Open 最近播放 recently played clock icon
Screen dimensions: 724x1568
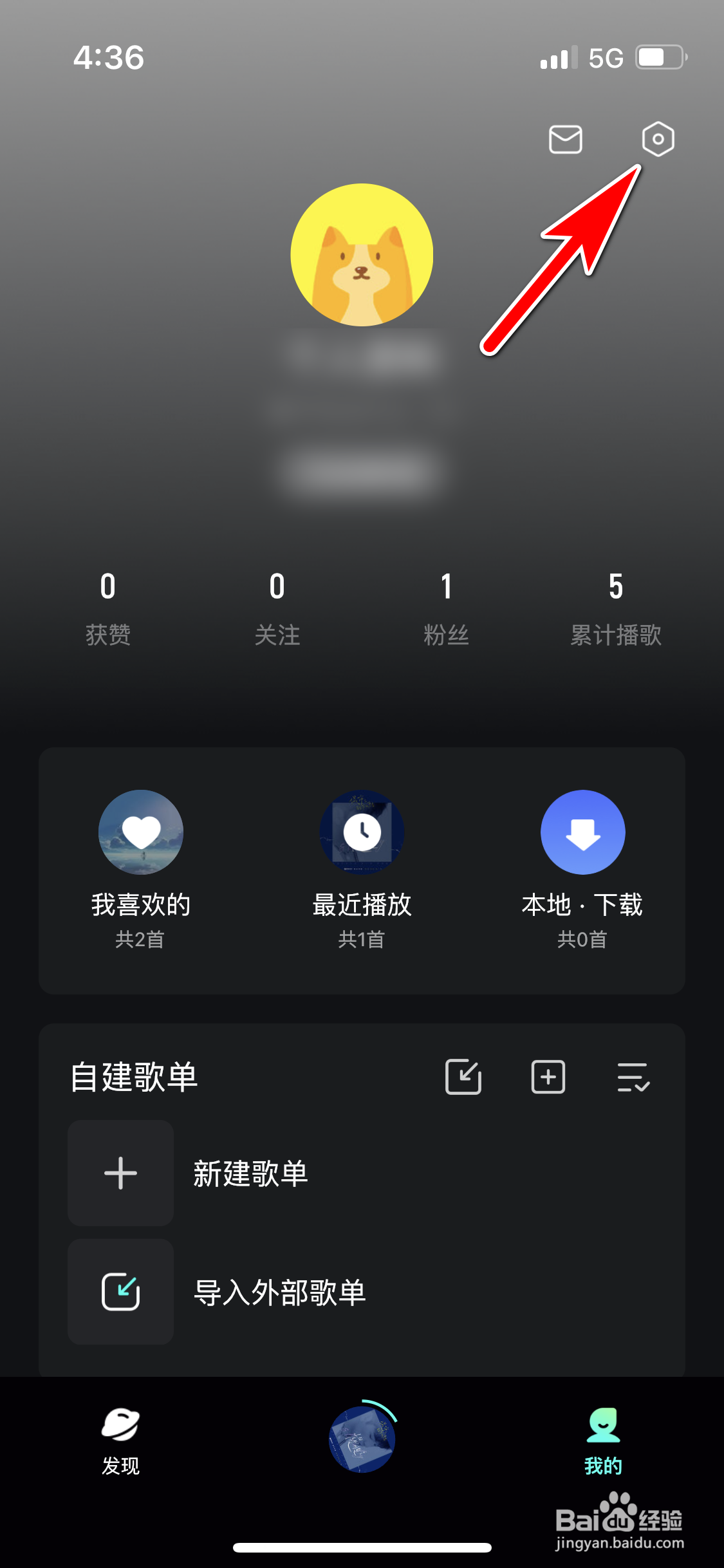[x=362, y=832]
